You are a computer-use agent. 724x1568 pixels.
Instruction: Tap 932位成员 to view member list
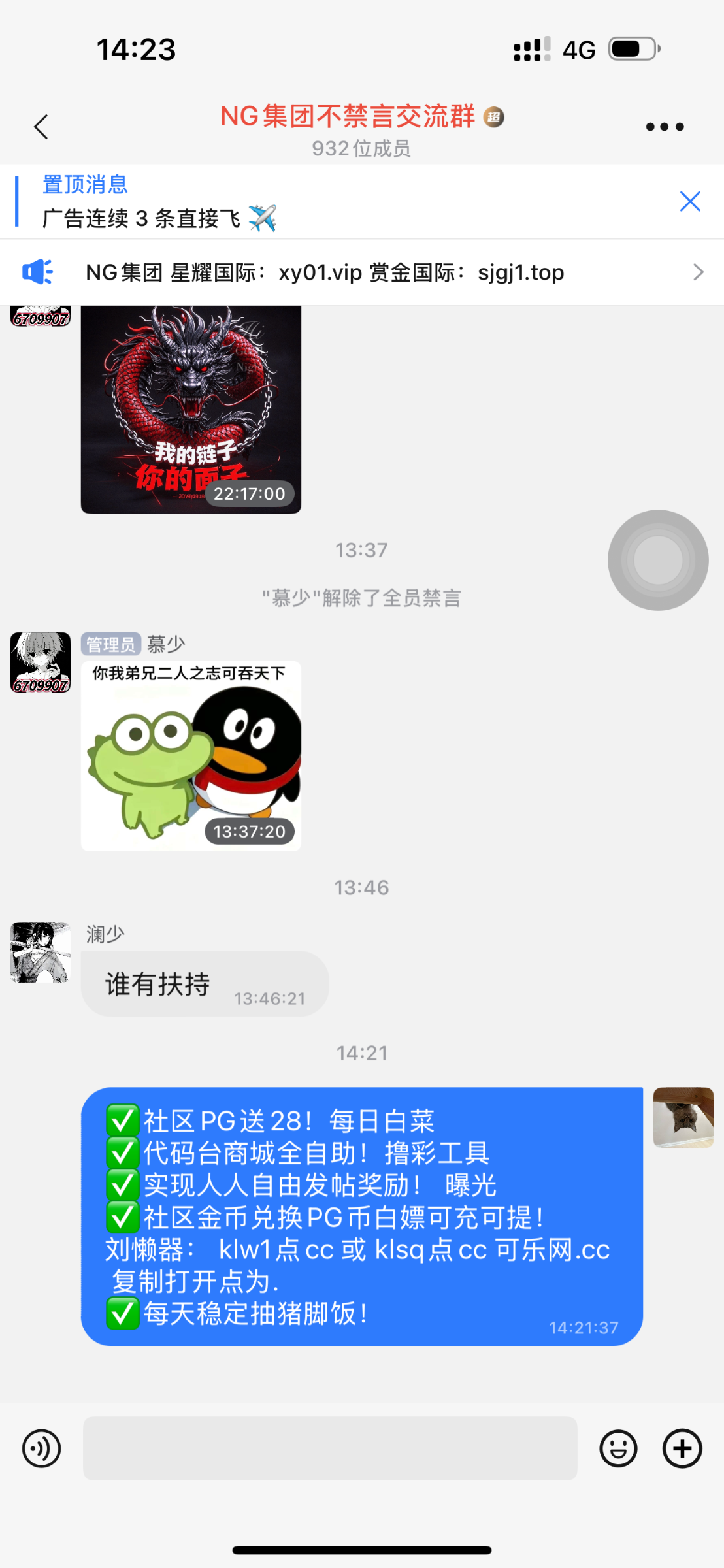361,149
